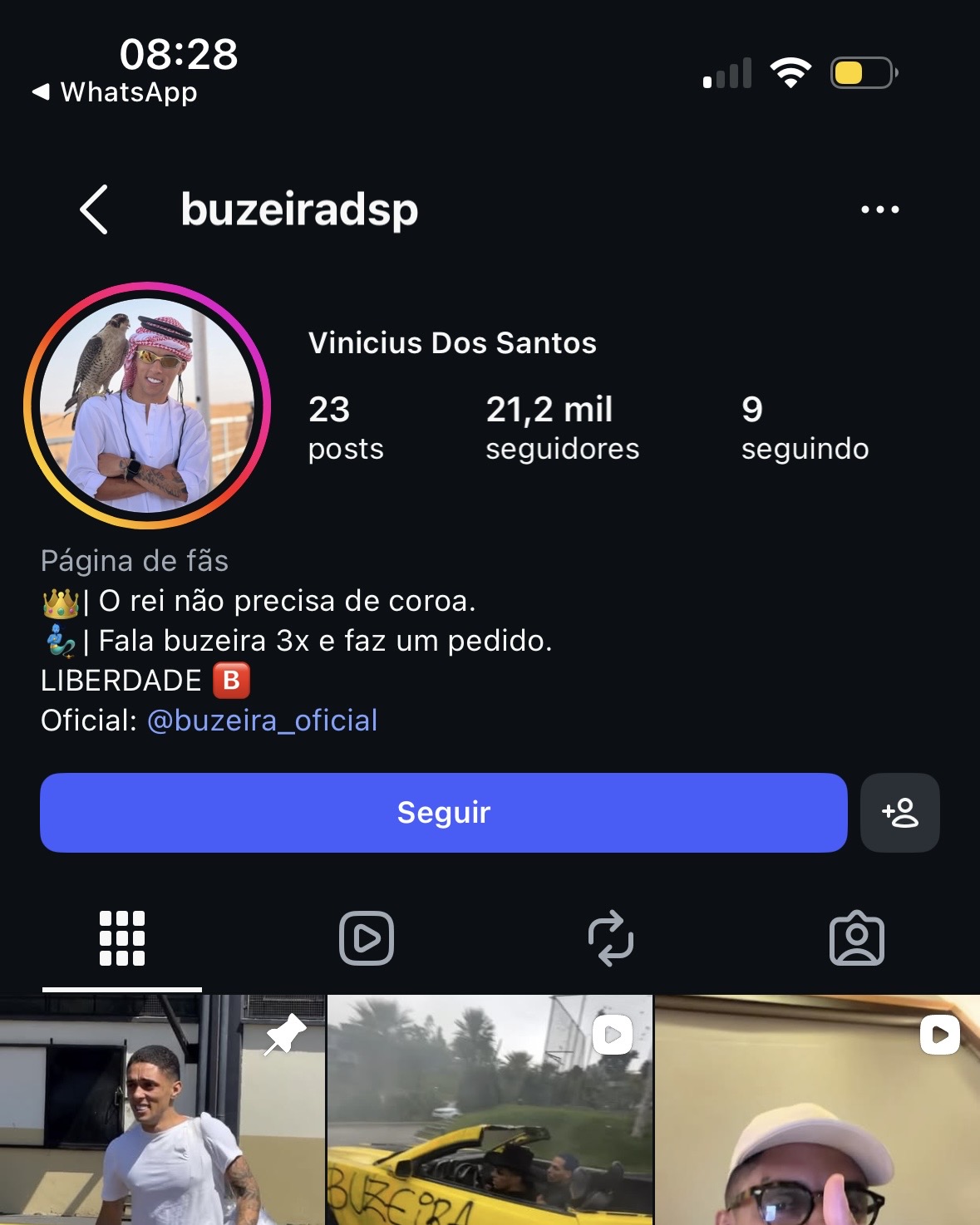Open the @buzeira_oficial profile link
The height and width of the screenshot is (1225, 980).
click(x=262, y=721)
